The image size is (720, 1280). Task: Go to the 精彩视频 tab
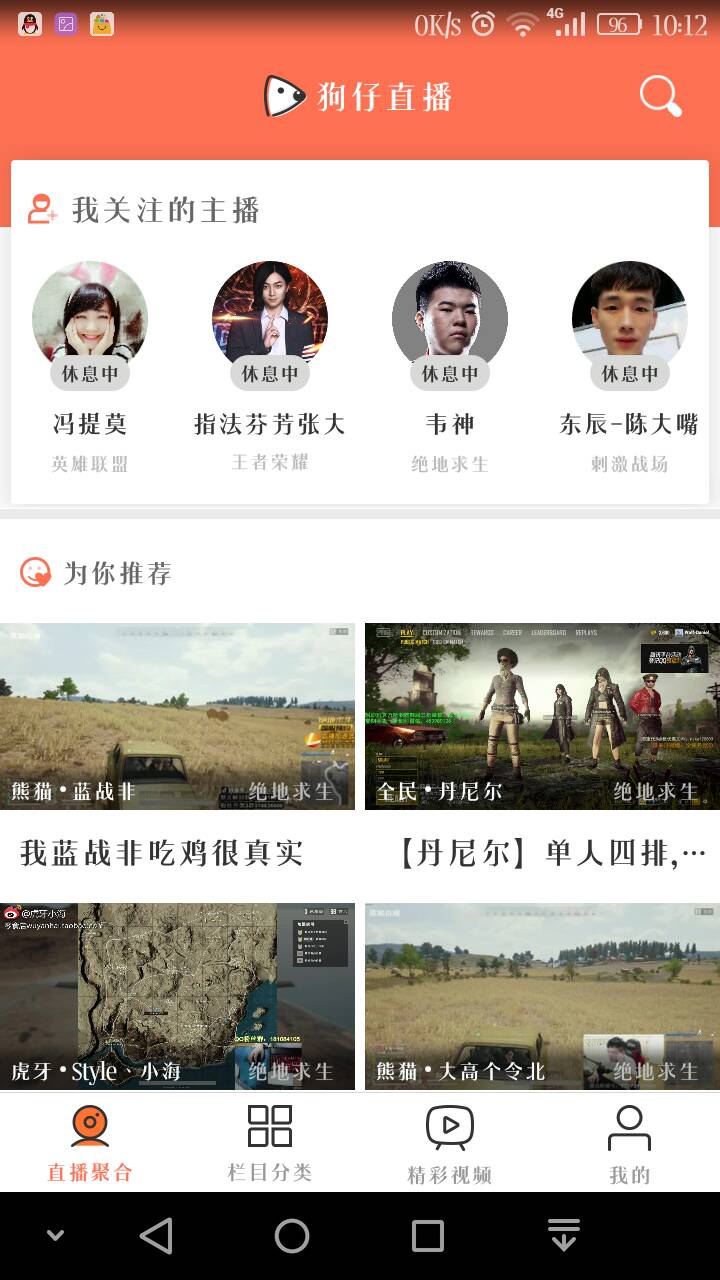pos(450,1143)
